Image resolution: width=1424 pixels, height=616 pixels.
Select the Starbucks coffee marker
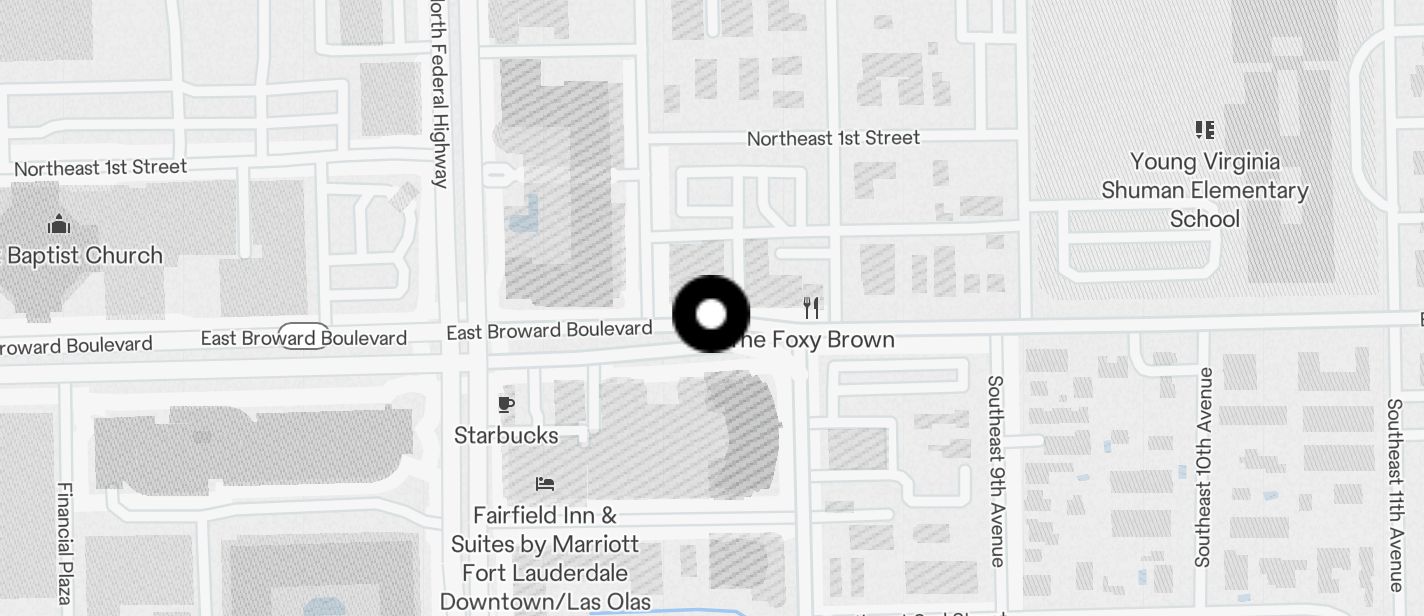pos(506,405)
